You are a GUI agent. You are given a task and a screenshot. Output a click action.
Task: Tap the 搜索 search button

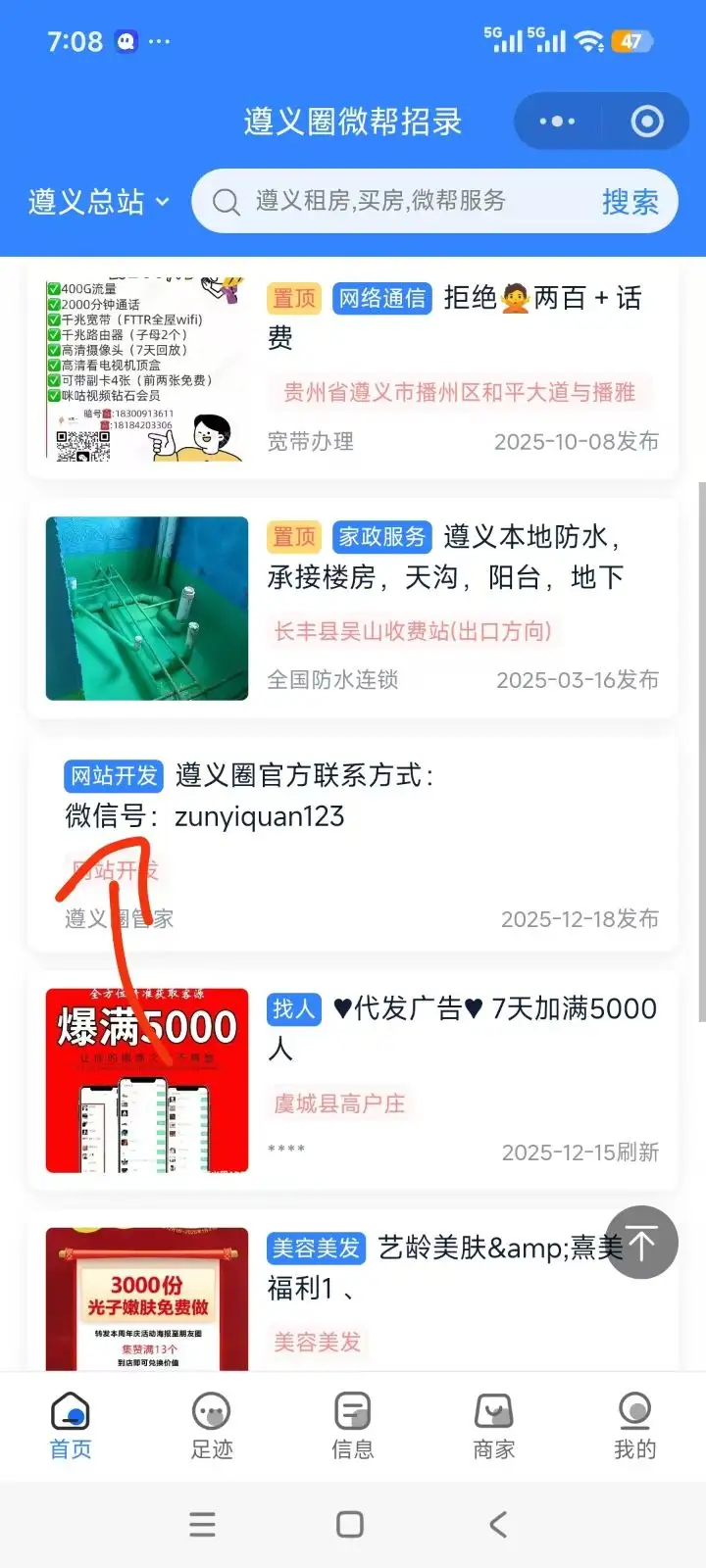click(630, 201)
